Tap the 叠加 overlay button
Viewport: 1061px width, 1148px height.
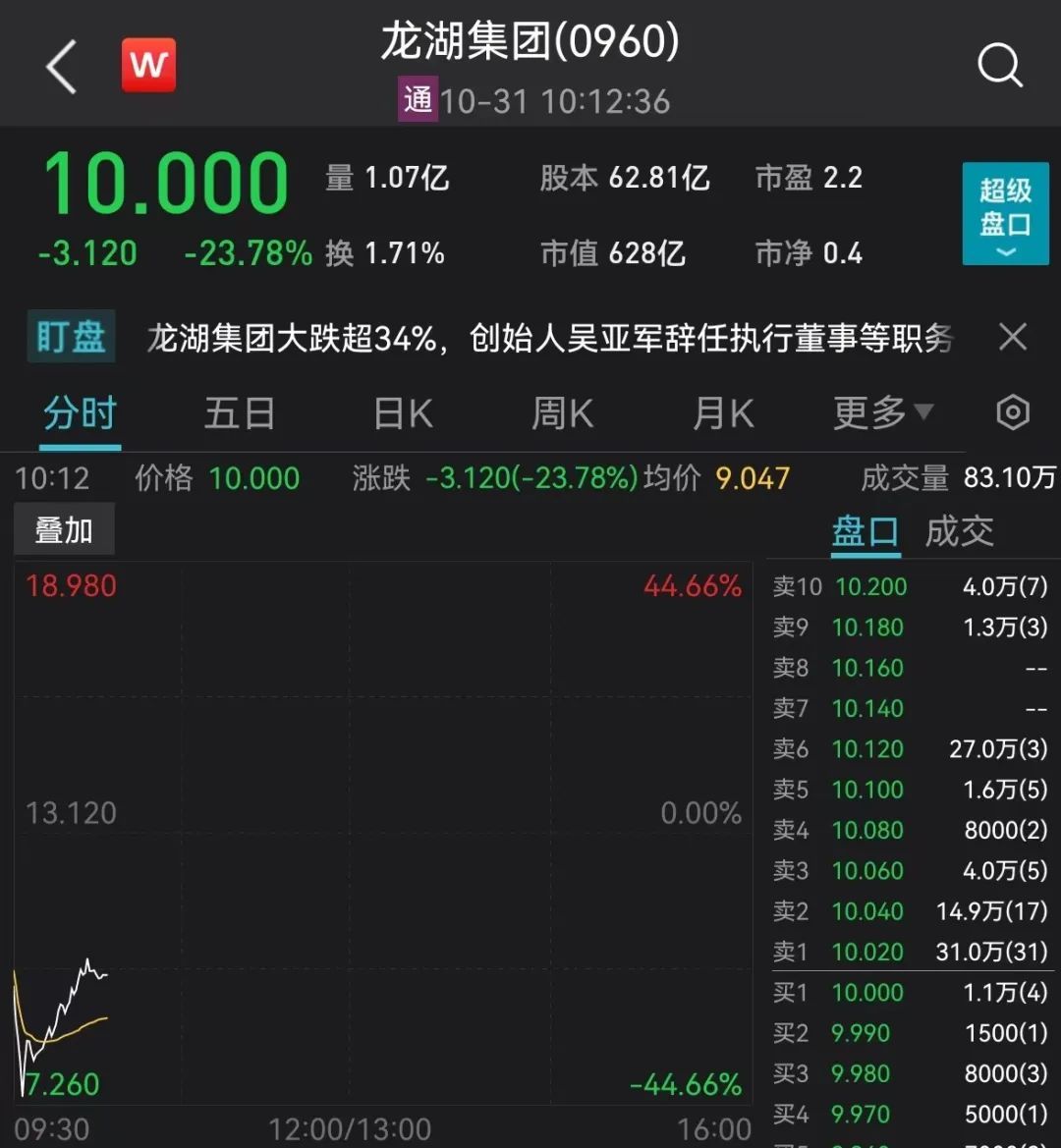point(64,530)
